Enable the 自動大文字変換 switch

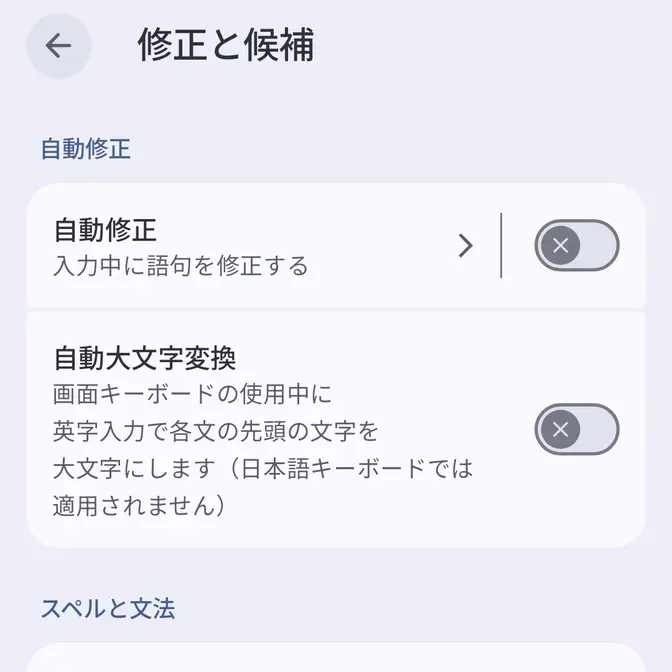point(576,430)
